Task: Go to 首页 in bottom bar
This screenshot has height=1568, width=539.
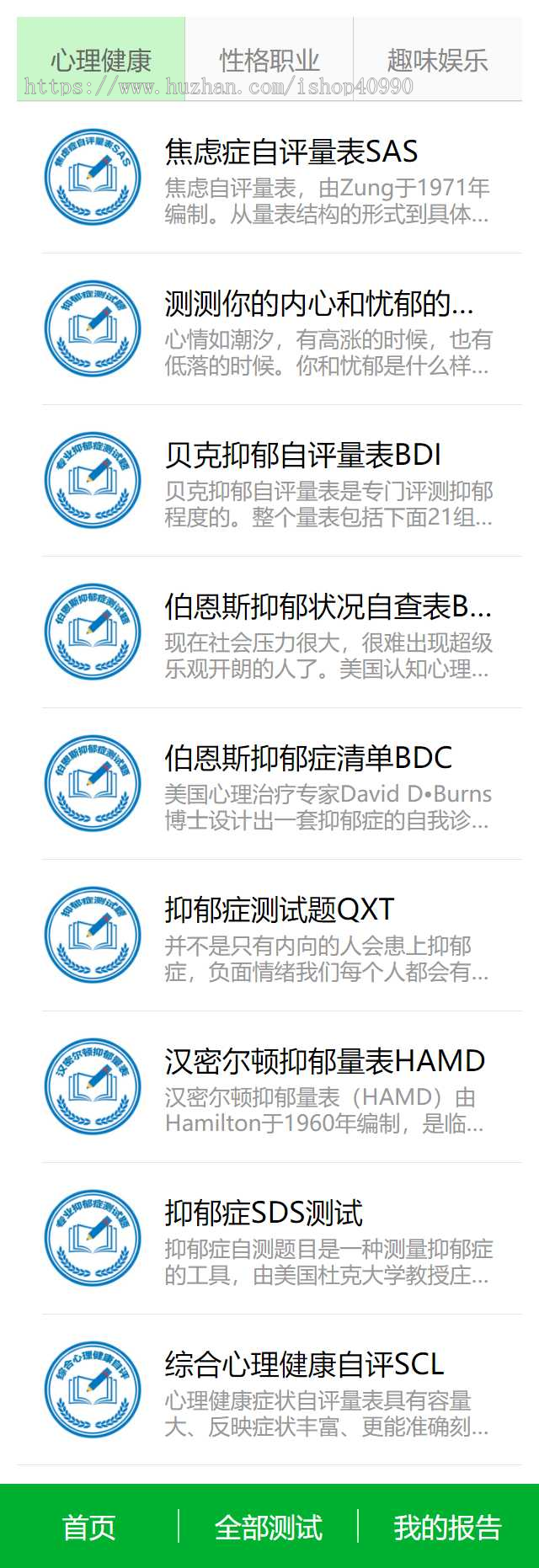Action: pyautogui.click(x=89, y=1527)
